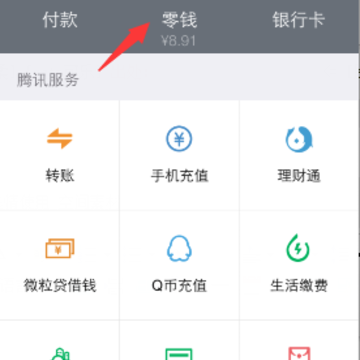The height and width of the screenshot is (360, 360).
Task: Tap 微粒贷借钱 loan service
Action: (x=60, y=265)
